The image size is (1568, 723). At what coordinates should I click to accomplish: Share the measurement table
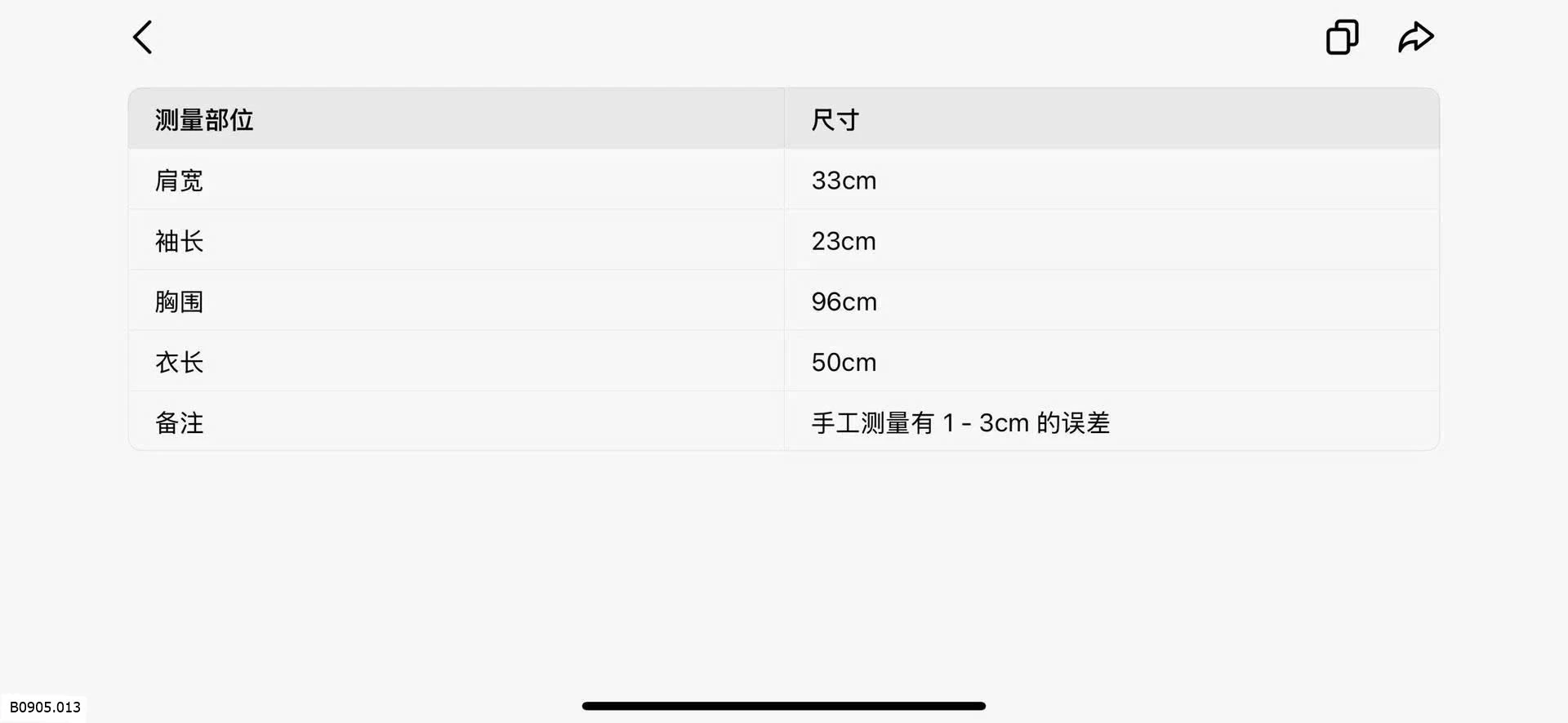point(1415,38)
